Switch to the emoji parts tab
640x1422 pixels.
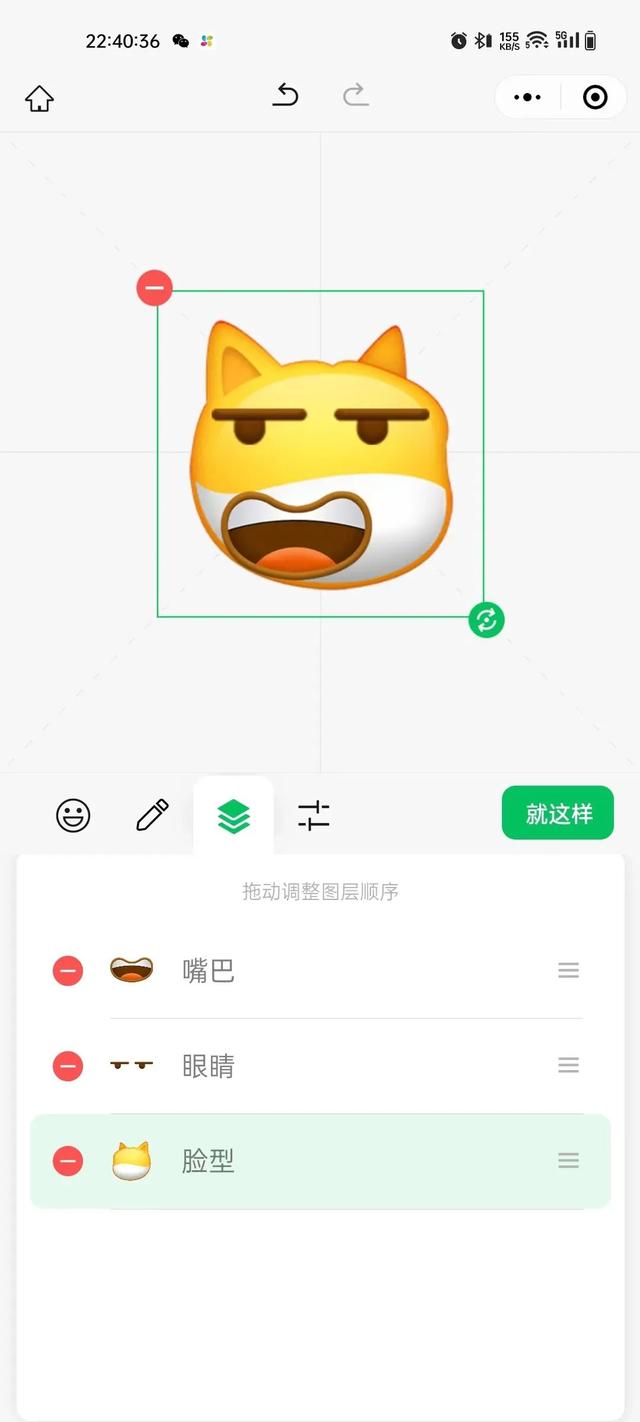[73, 816]
